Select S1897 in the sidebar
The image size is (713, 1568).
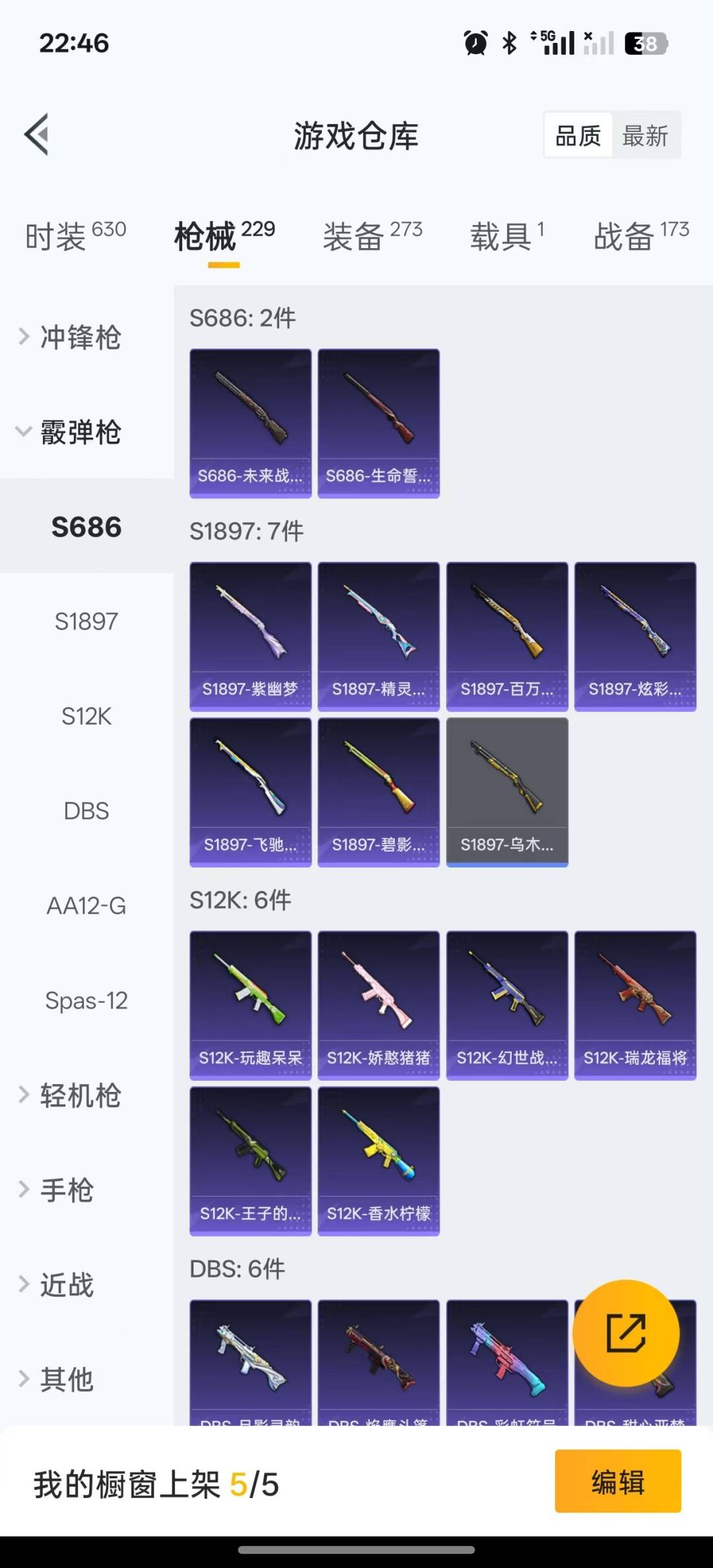[x=86, y=621]
